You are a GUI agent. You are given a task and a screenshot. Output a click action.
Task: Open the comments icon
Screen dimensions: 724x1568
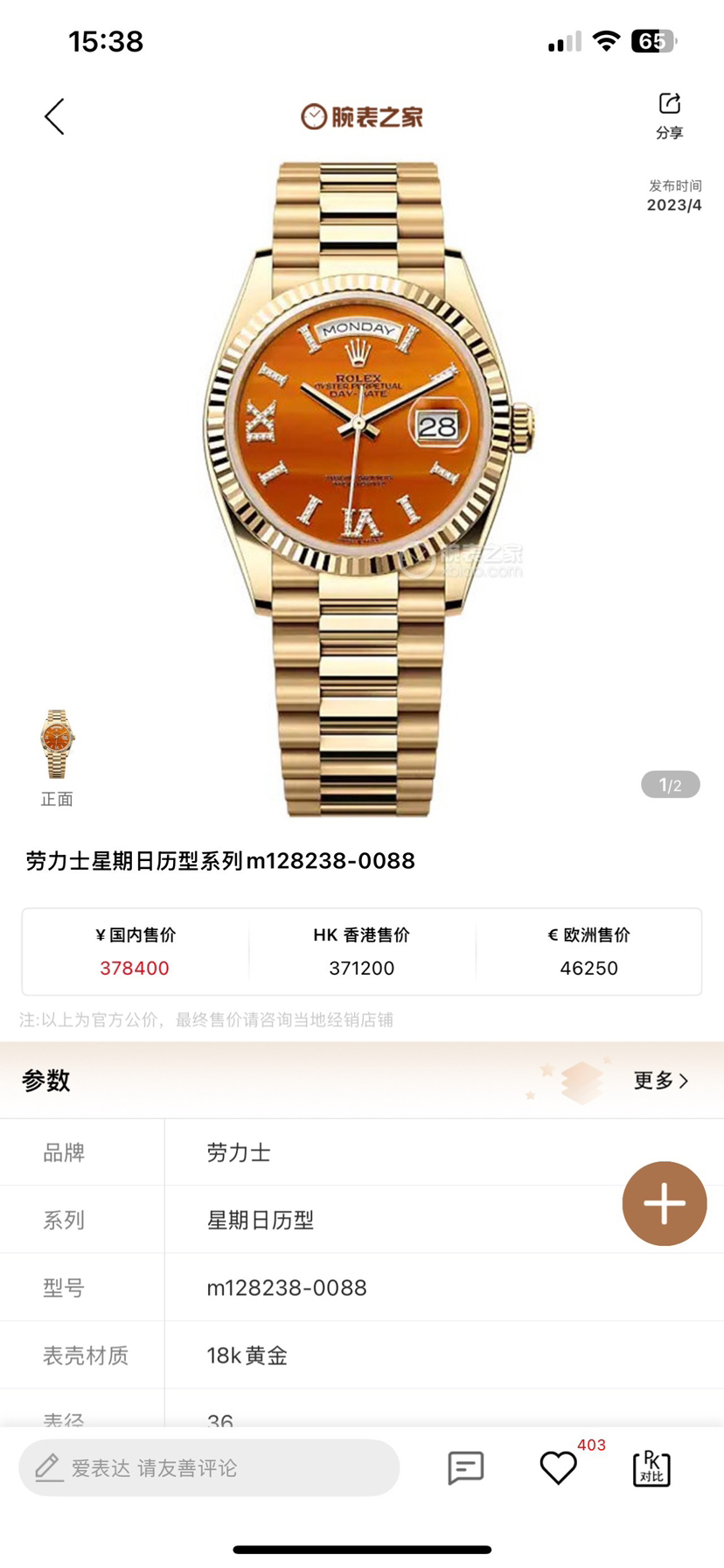(465, 1467)
